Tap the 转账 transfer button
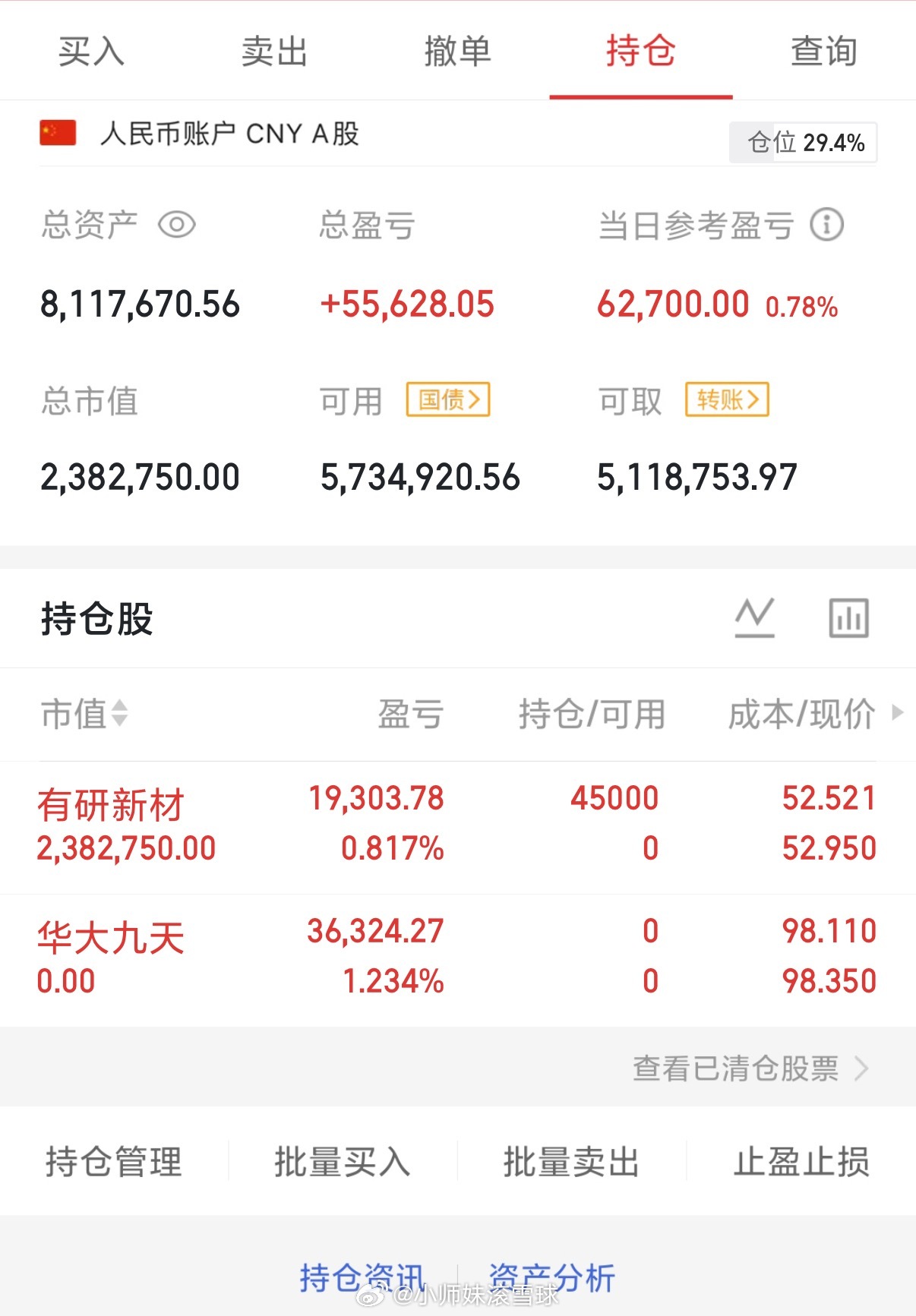 pos(728,399)
